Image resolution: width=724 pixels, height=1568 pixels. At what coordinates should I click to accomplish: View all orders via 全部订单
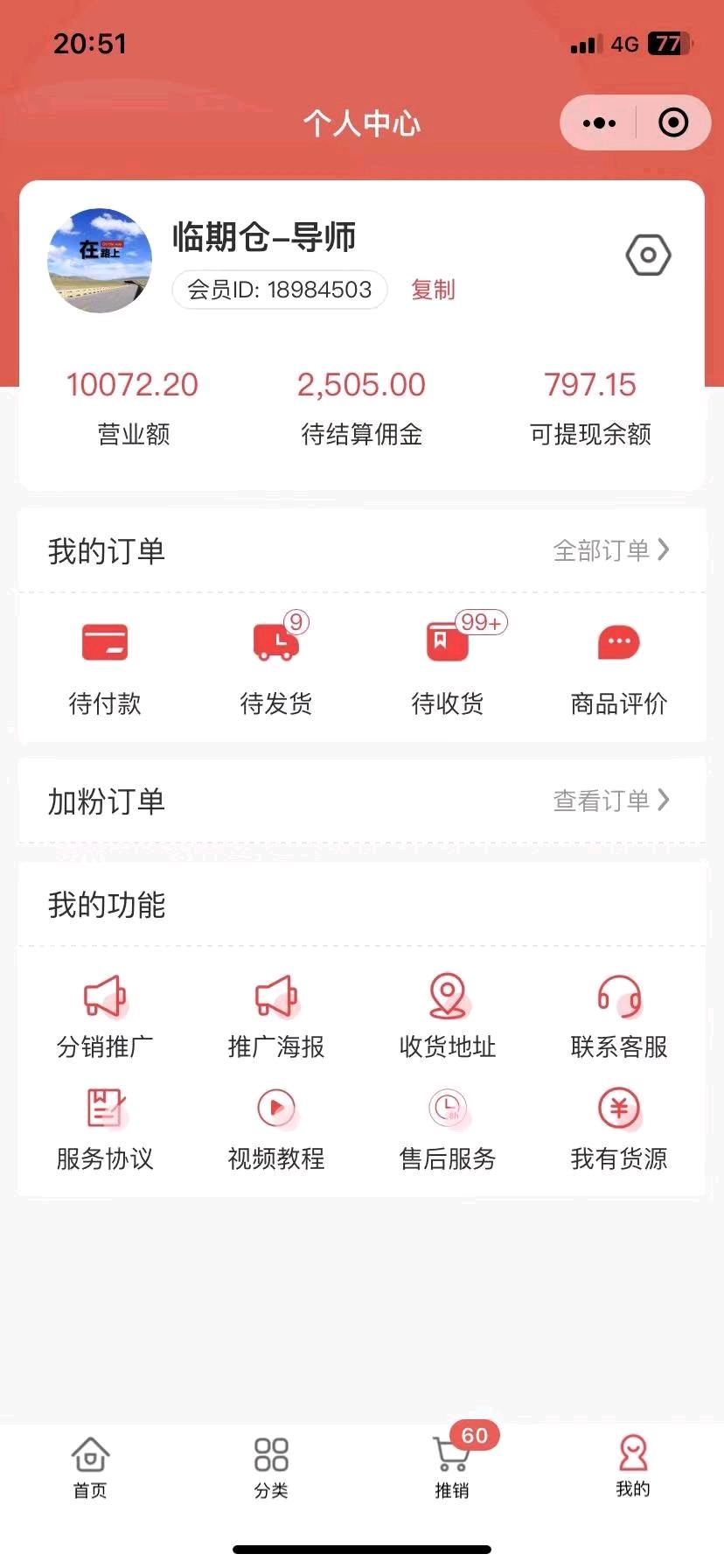tap(610, 550)
